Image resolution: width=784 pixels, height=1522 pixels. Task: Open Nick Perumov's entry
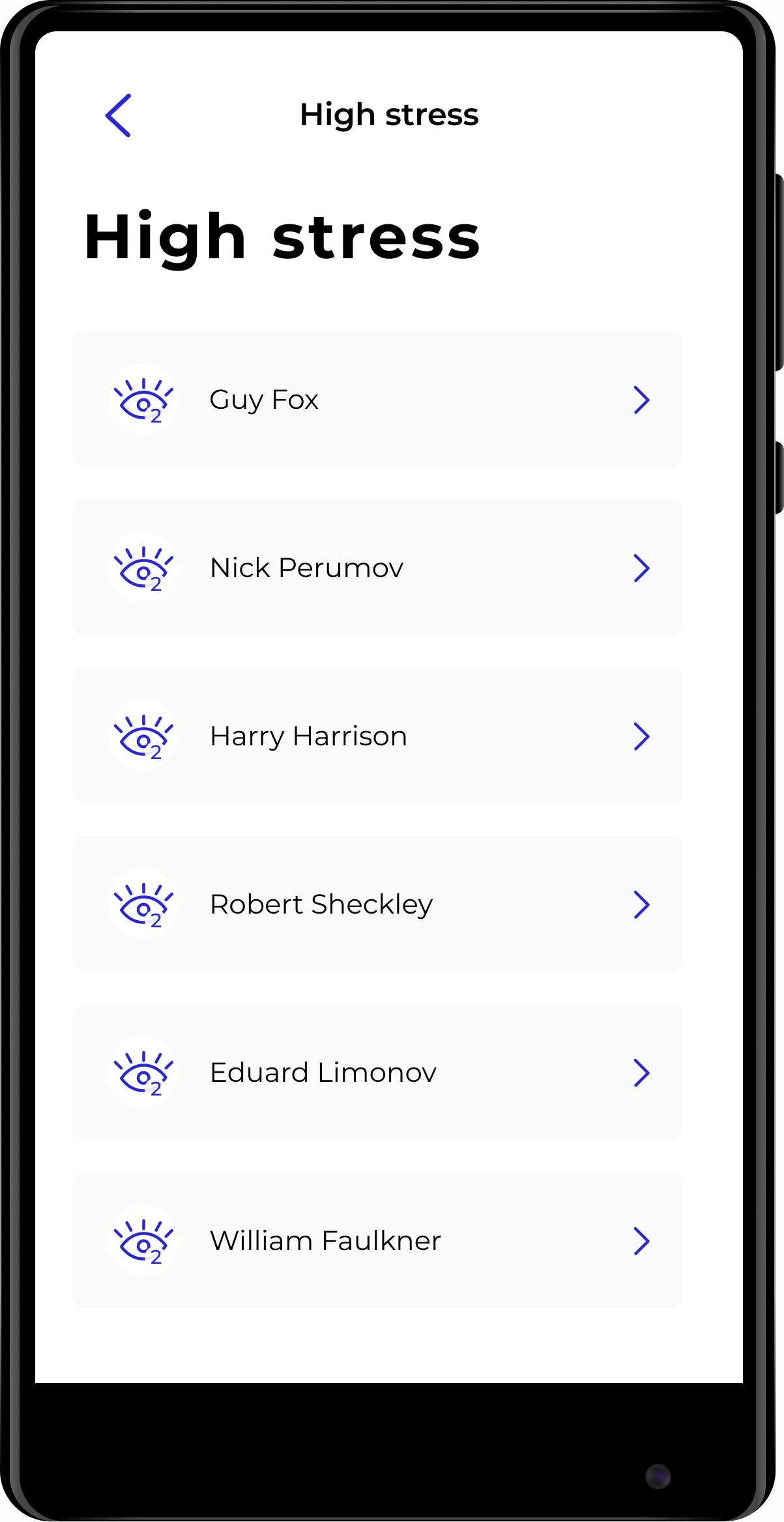(377, 567)
